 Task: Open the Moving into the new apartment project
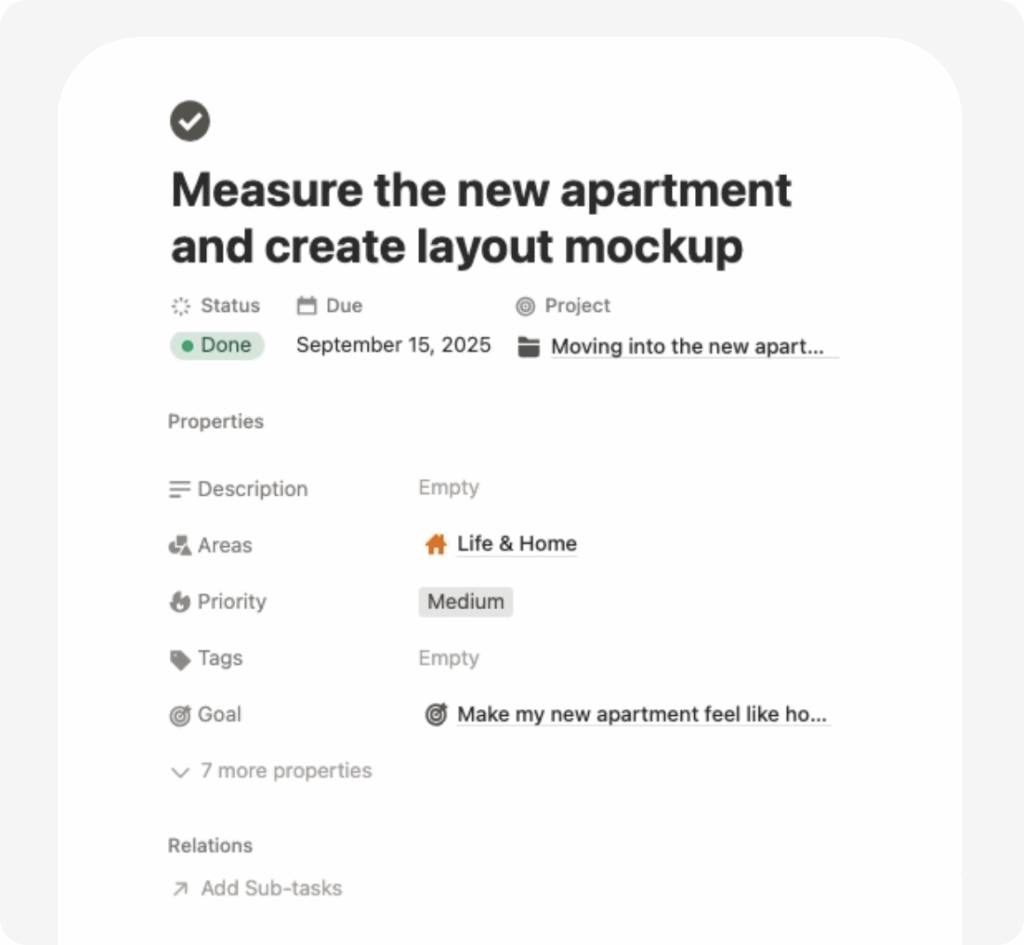687,347
